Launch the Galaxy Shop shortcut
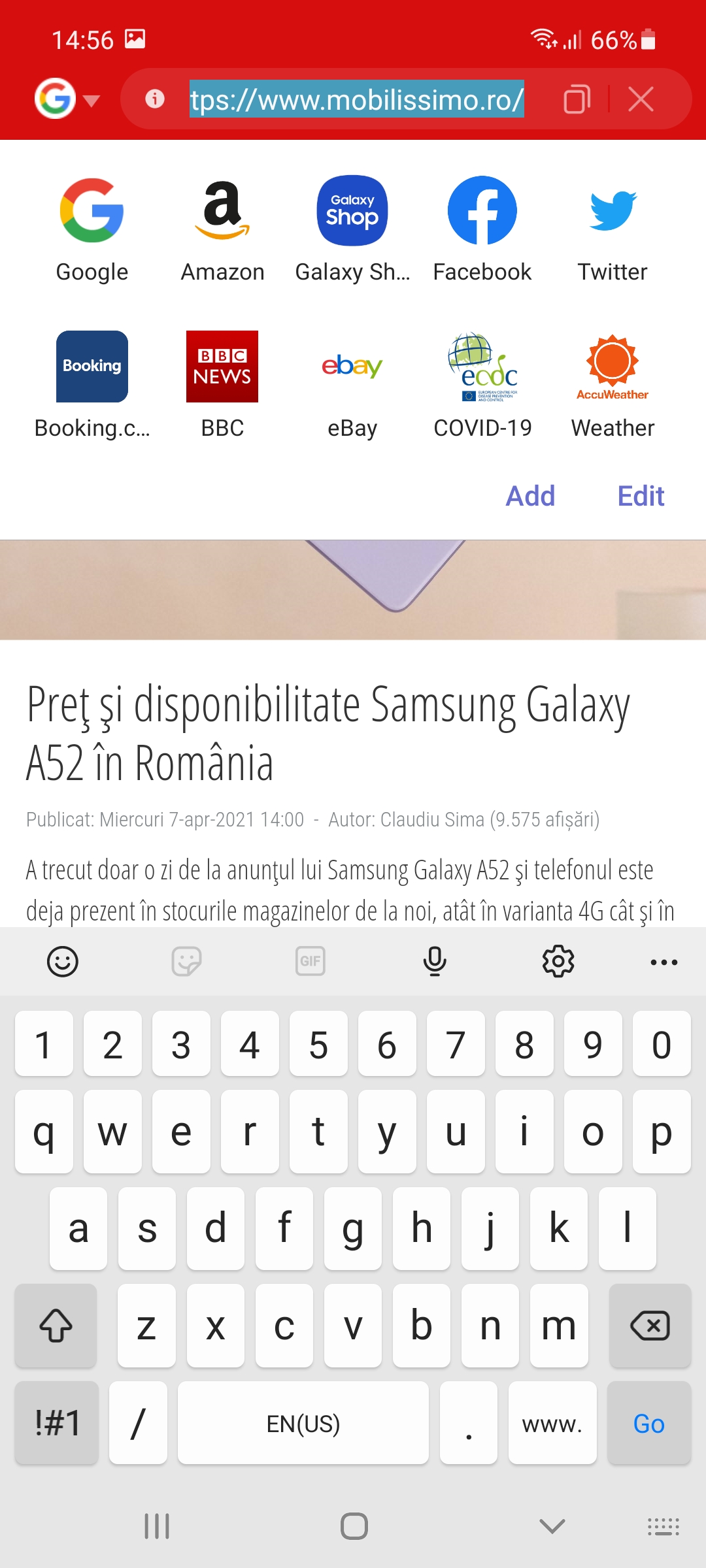706x1568 pixels. (x=352, y=230)
